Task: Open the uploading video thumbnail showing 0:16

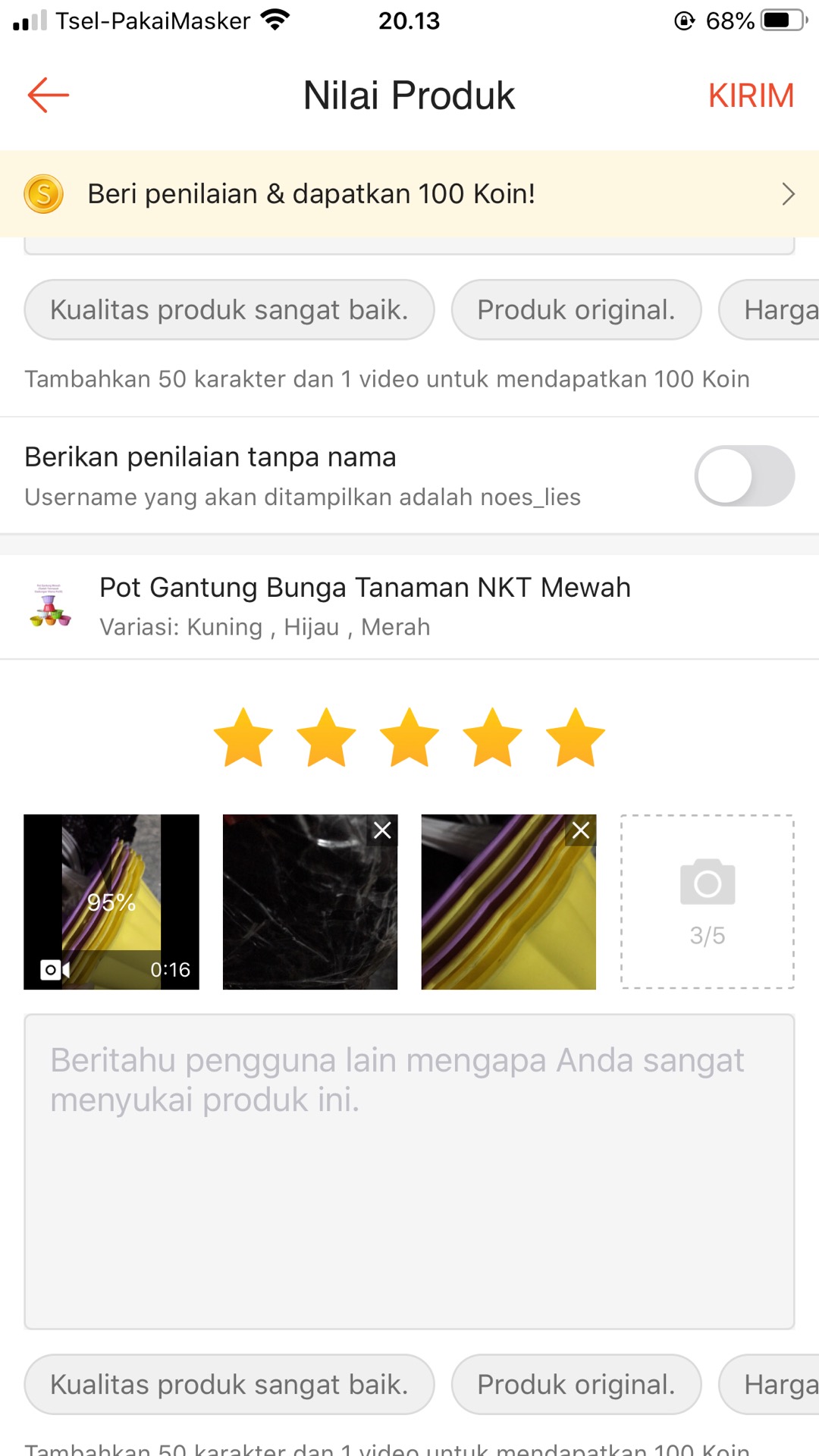Action: coord(111,902)
